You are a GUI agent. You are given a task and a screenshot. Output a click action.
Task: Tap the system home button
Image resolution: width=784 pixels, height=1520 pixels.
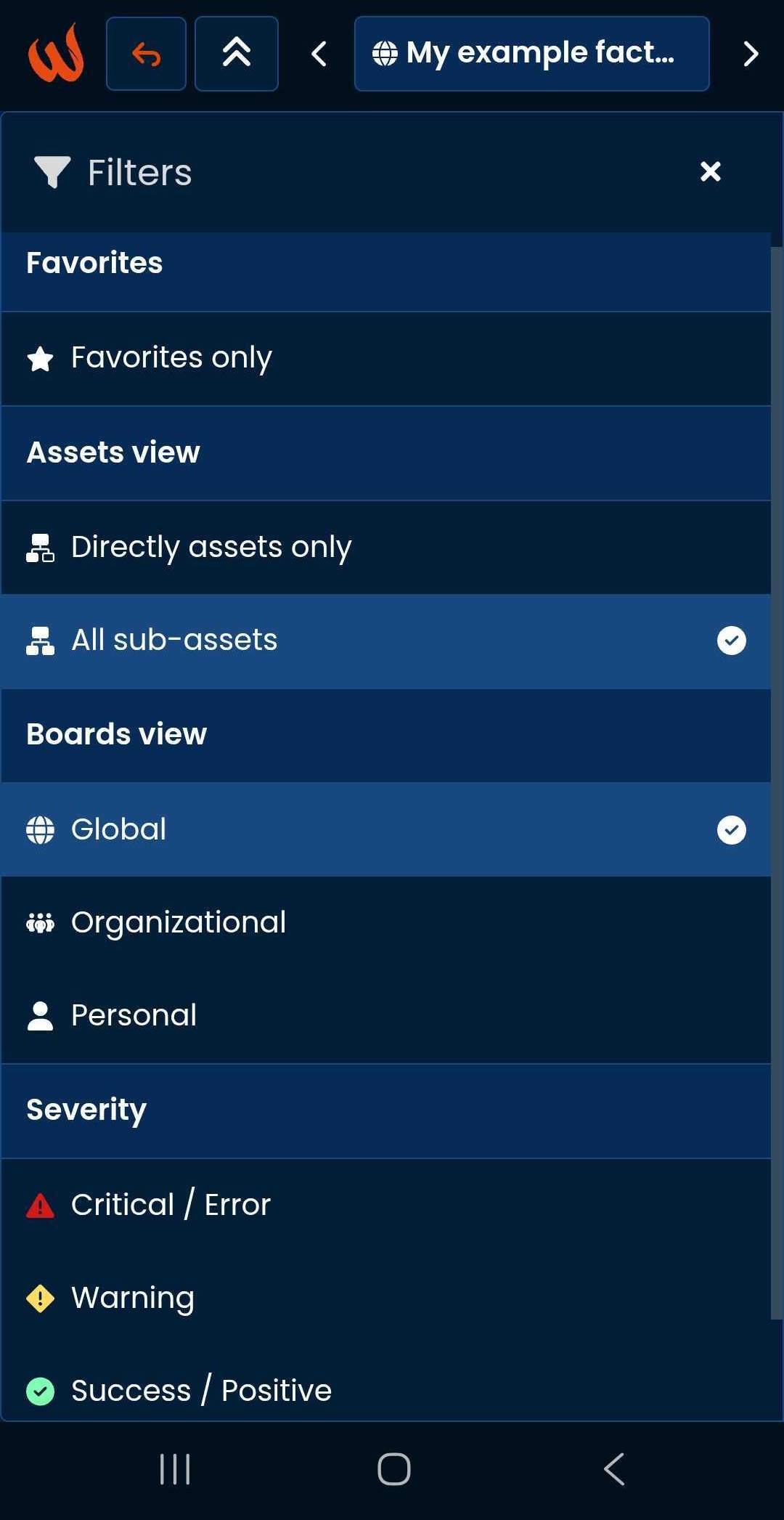(393, 1469)
